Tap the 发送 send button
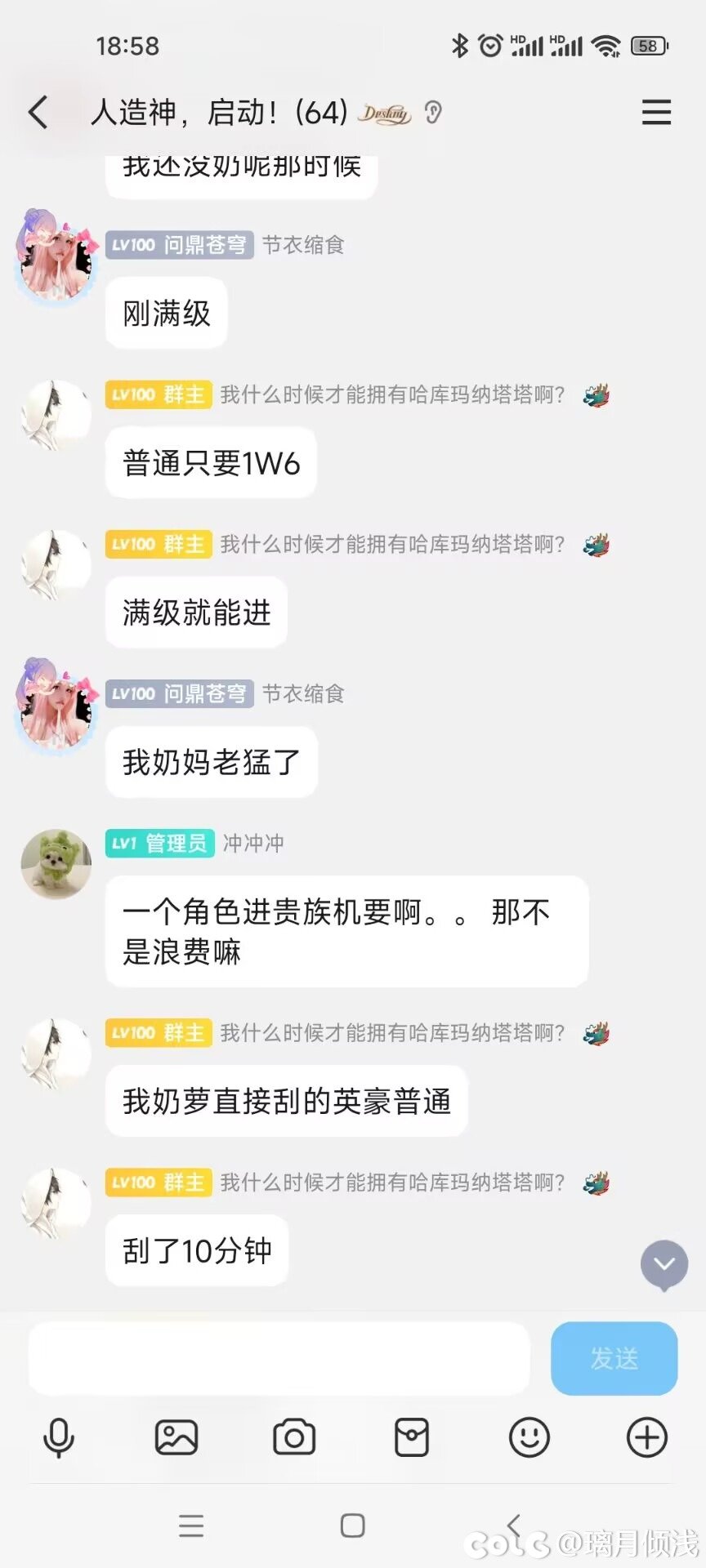706x1568 pixels. (x=614, y=1358)
